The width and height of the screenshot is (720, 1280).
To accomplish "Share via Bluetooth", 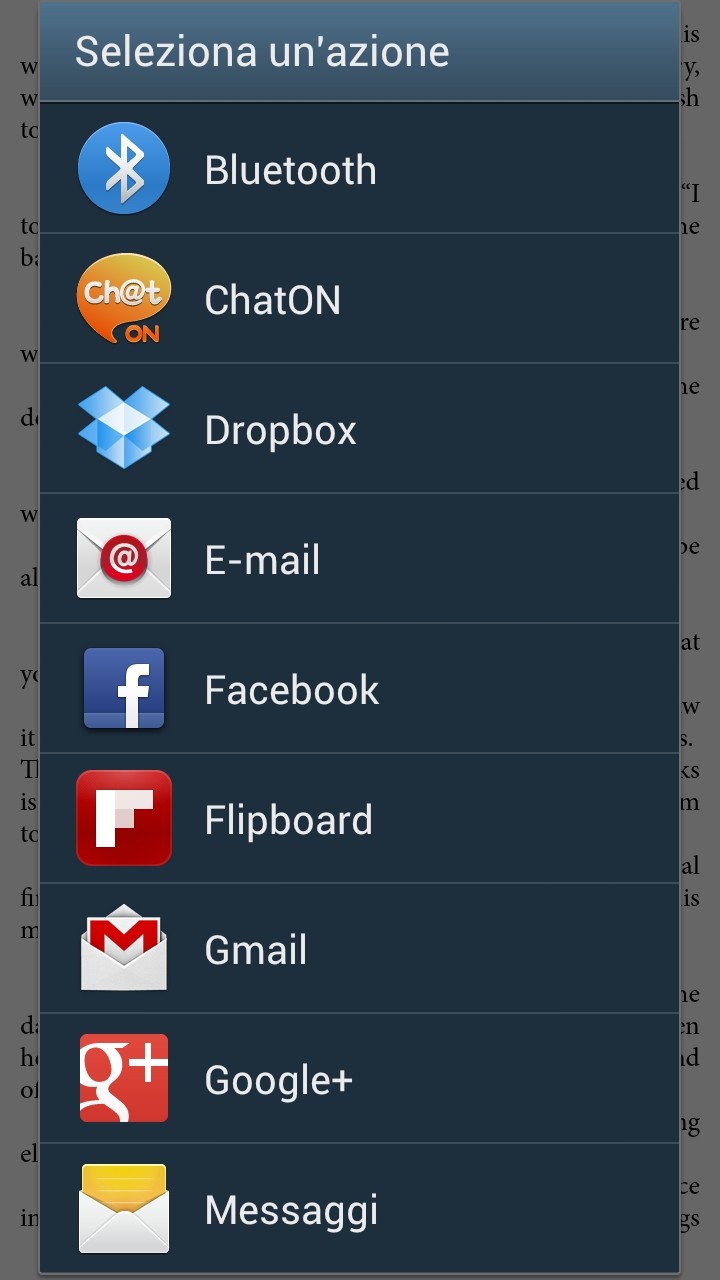I will pyautogui.click(x=359, y=169).
